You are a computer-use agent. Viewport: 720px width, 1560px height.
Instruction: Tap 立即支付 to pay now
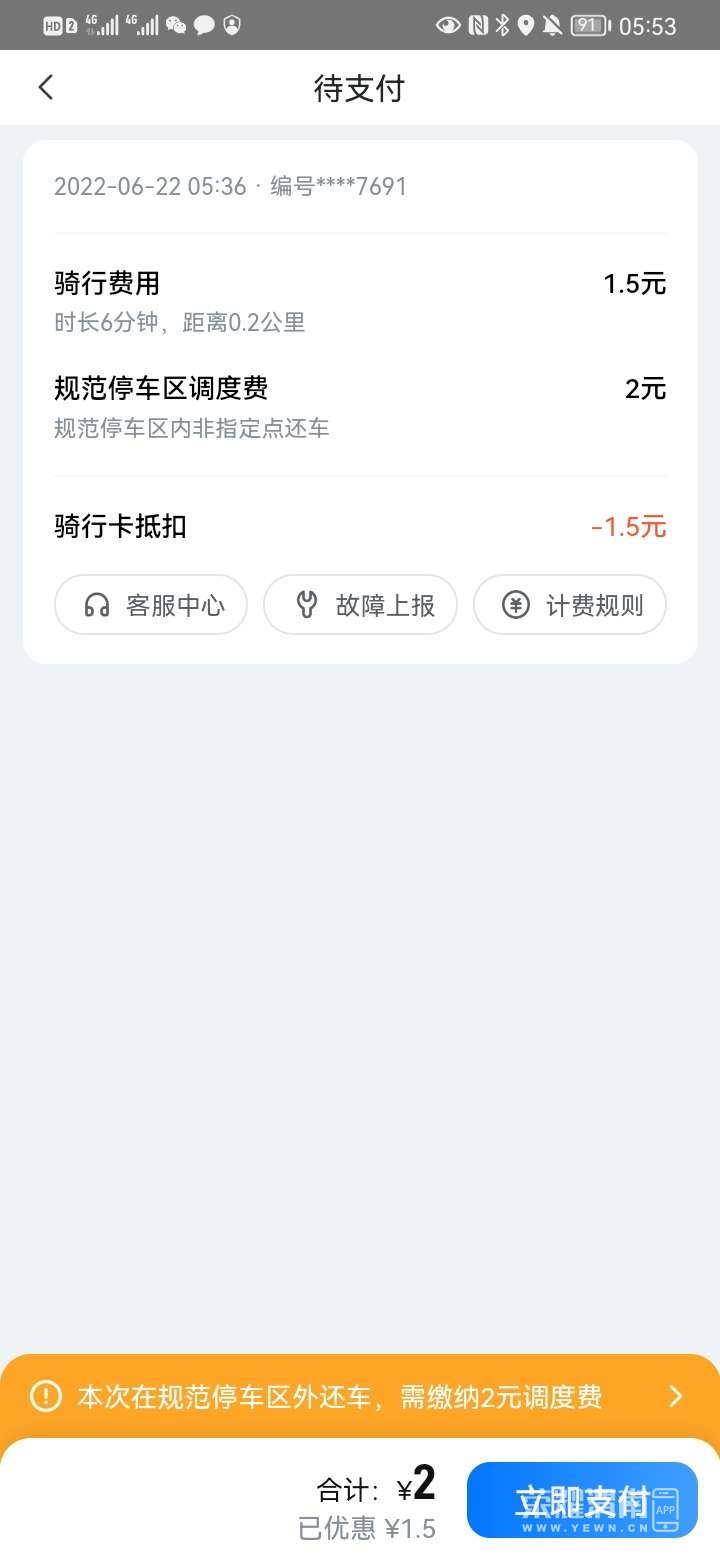(x=582, y=1500)
